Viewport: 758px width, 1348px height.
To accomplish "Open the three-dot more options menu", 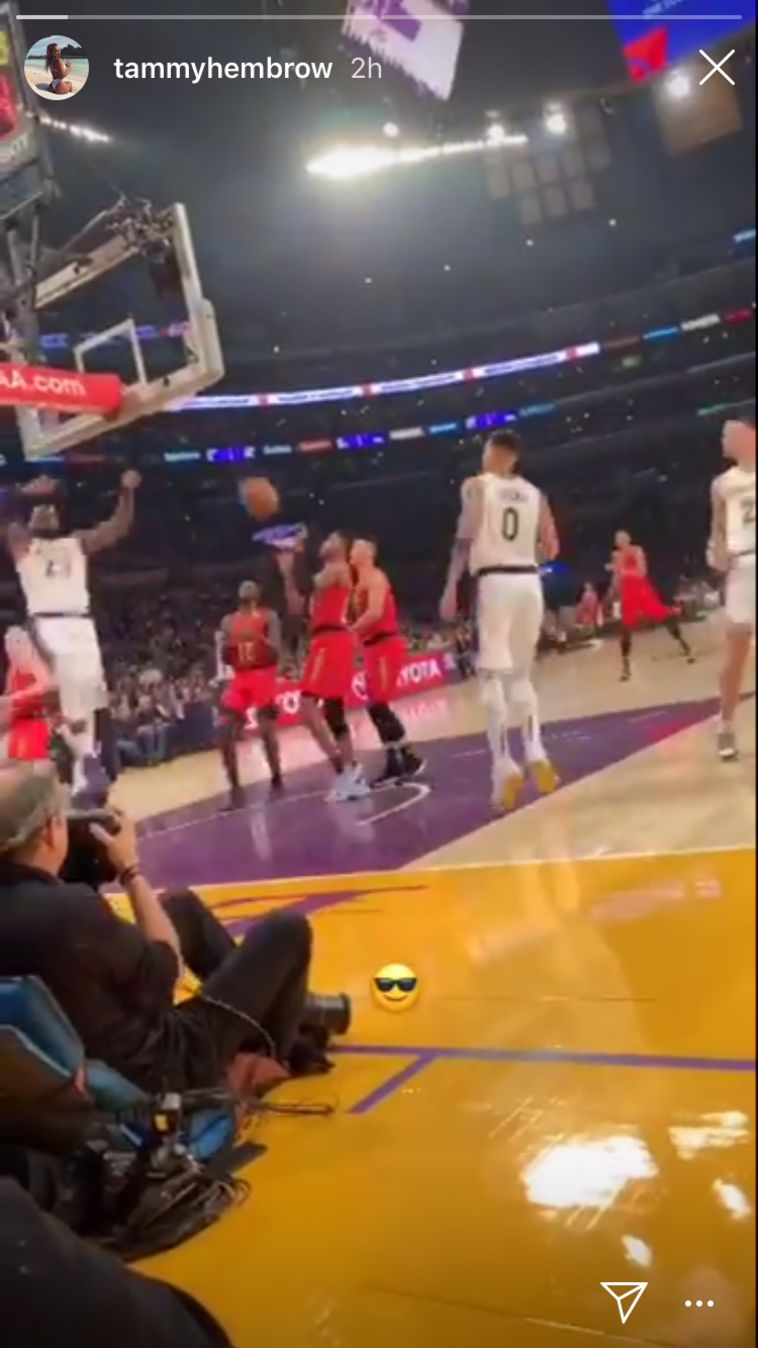I will click(x=699, y=1304).
